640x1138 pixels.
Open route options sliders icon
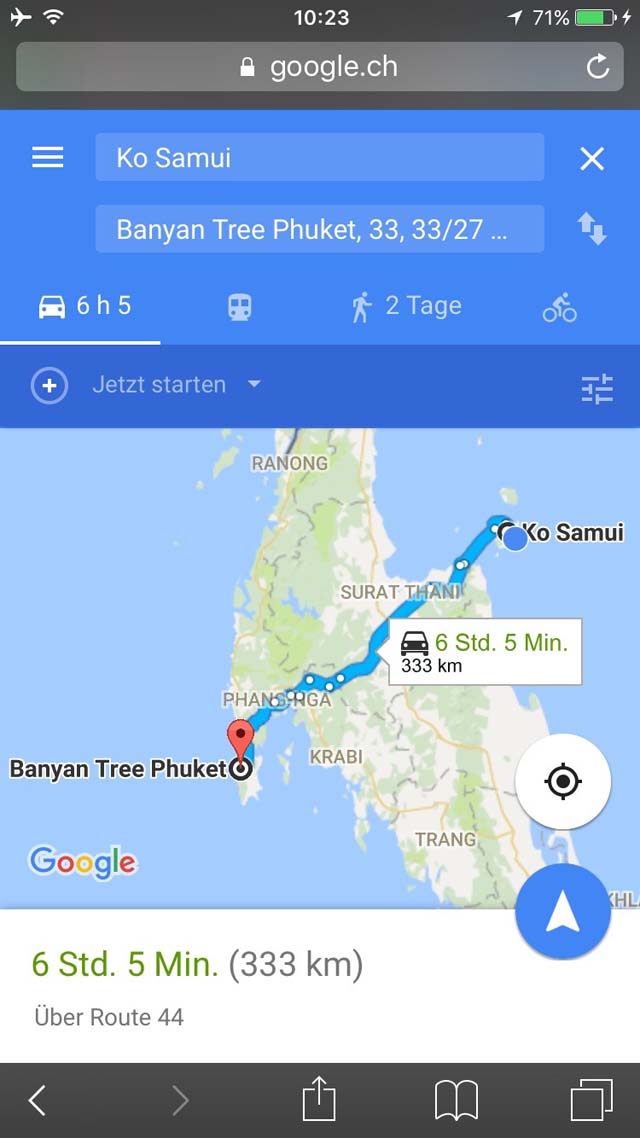[x=597, y=388]
